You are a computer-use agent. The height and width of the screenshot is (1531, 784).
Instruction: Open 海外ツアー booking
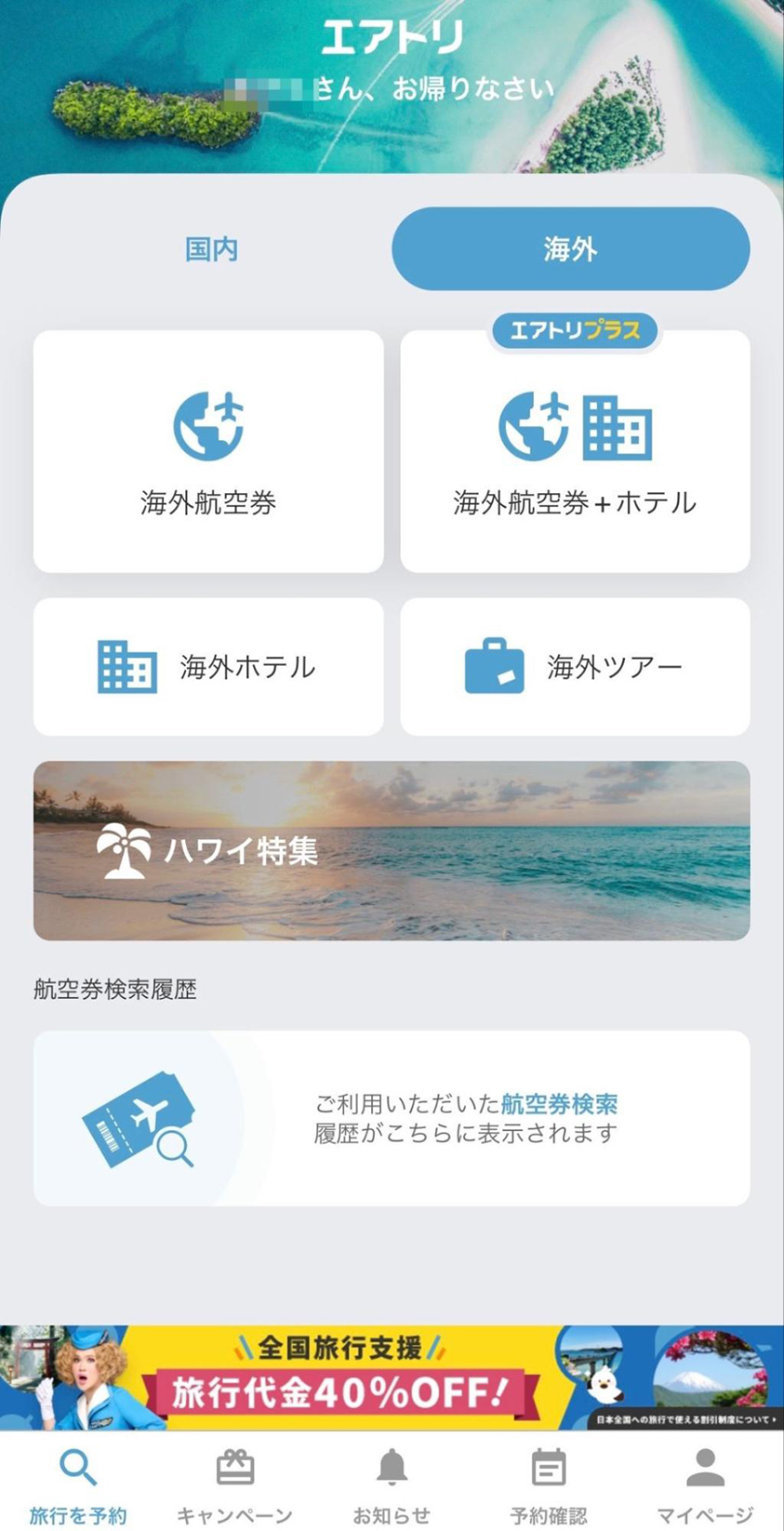tap(575, 667)
